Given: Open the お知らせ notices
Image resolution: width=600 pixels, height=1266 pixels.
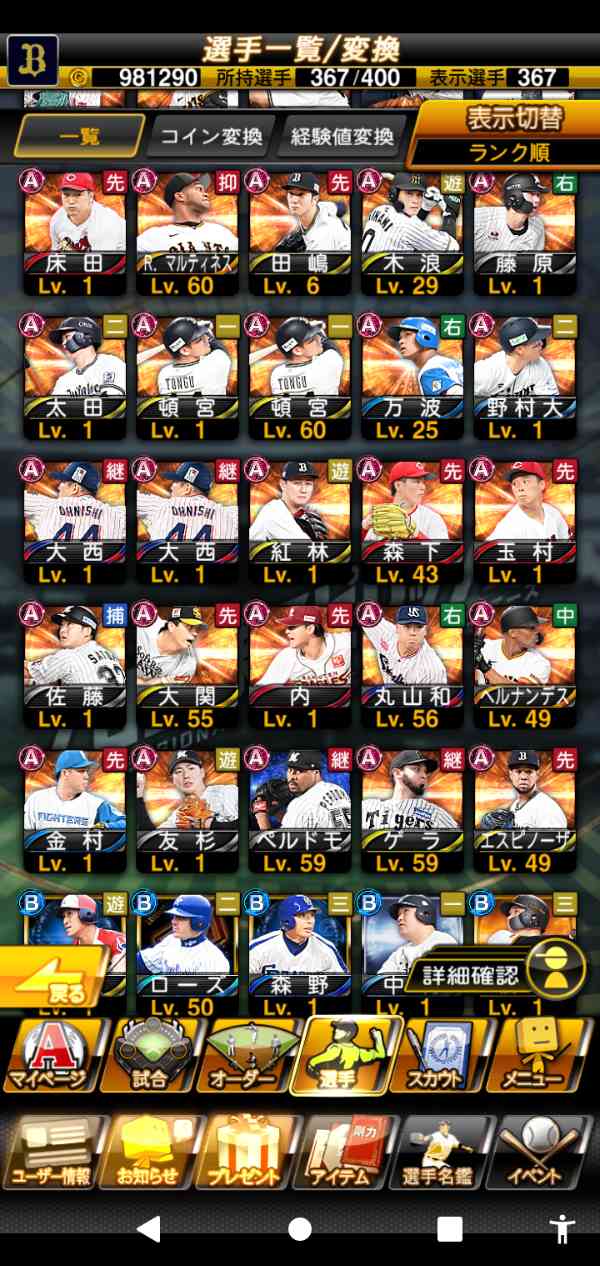Looking at the screenshot, I should point(151,1152).
